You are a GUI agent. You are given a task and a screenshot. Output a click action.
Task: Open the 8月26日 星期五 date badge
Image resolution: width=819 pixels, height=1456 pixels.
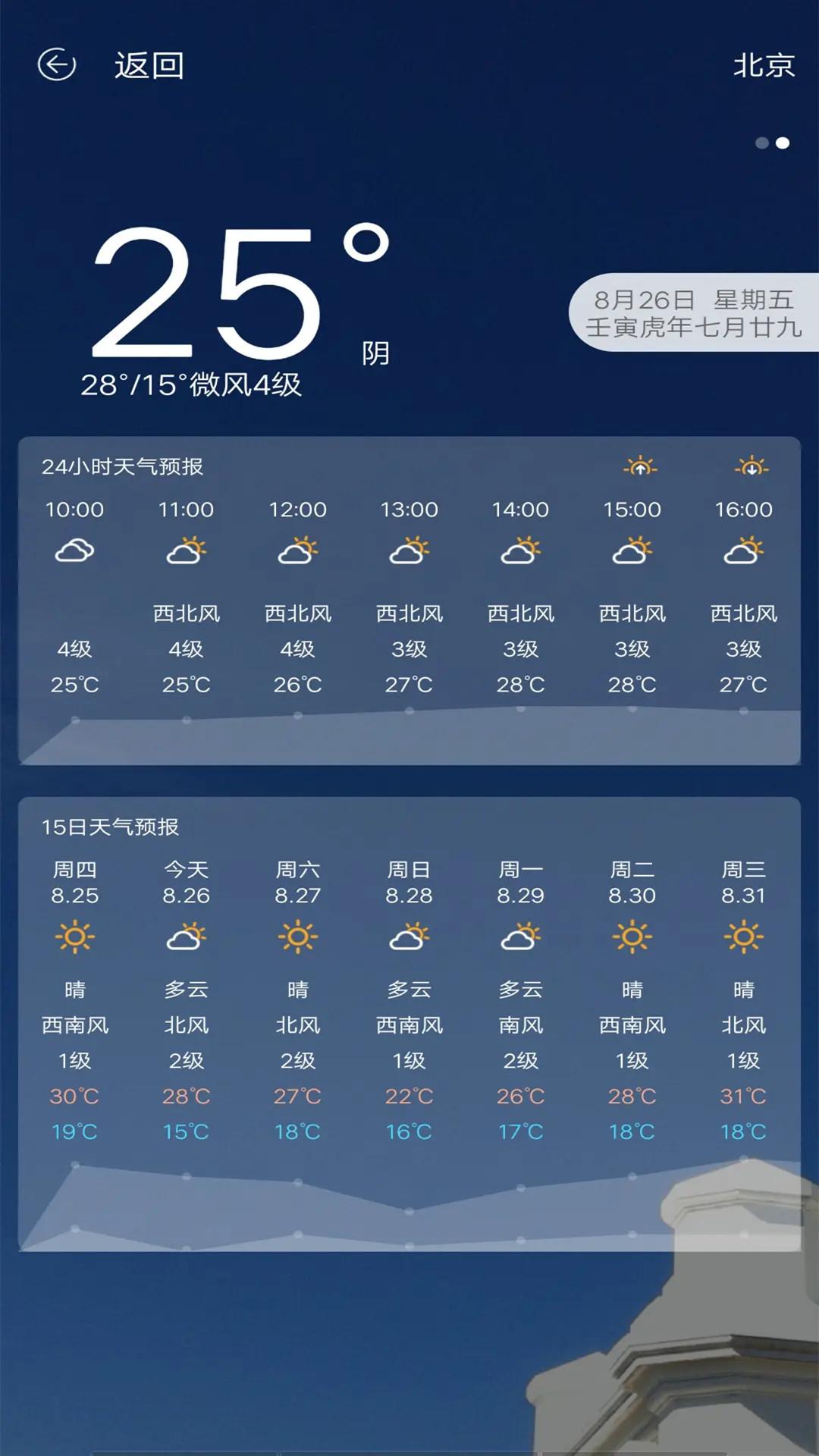(693, 312)
